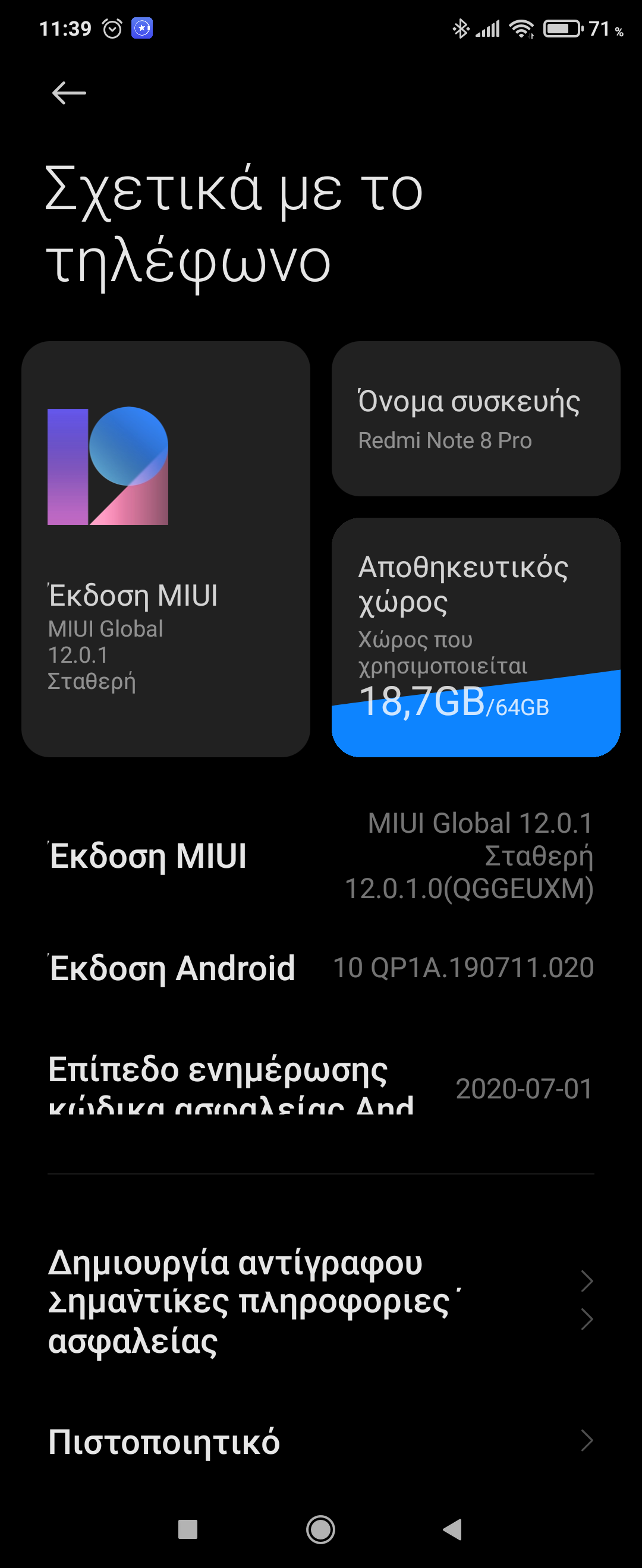
Task: Open the Έκδοση MIUI card with logo
Action: click(165, 549)
